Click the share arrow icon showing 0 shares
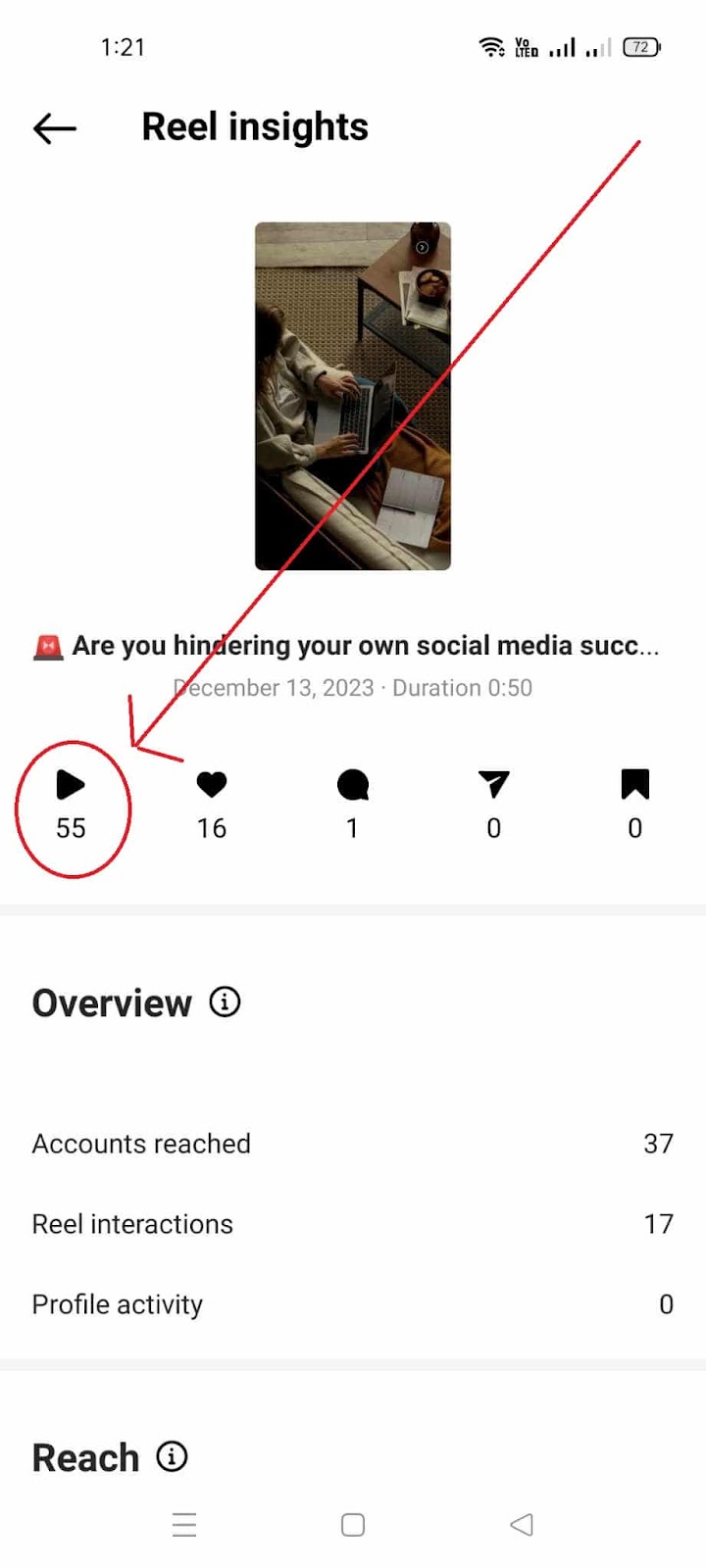706x1568 pixels. [494, 784]
